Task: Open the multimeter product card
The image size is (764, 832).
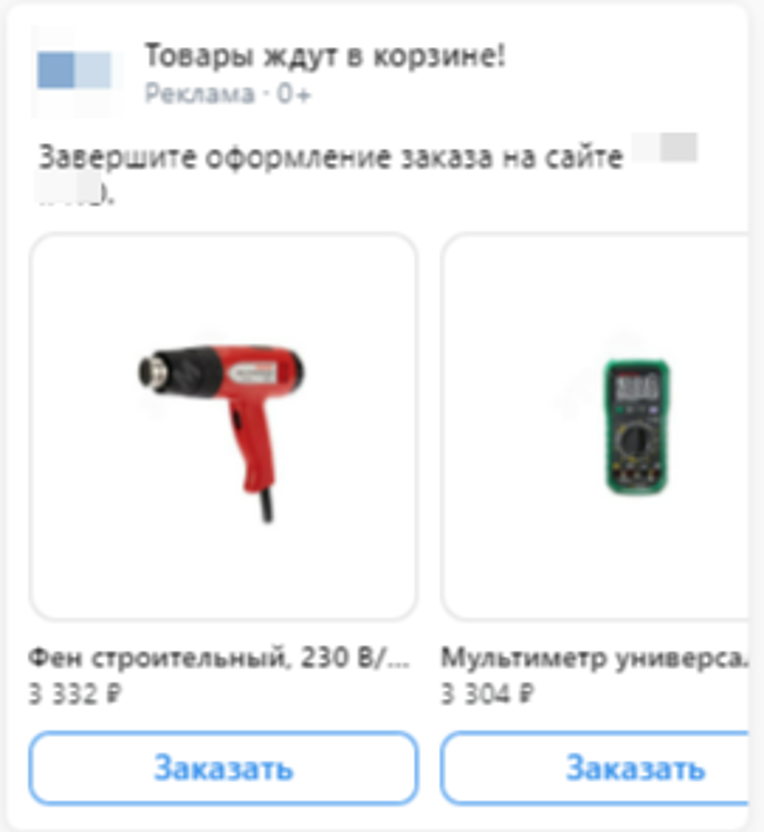Action: pos(600,427)
